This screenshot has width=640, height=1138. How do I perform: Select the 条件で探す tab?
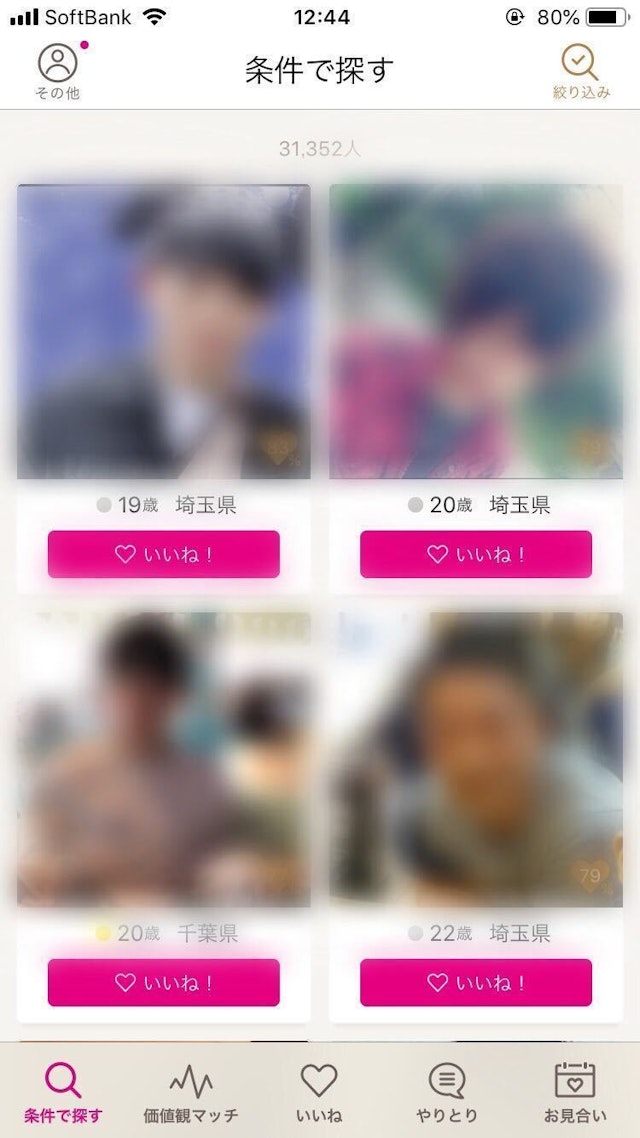click(x=63, y=1092)
